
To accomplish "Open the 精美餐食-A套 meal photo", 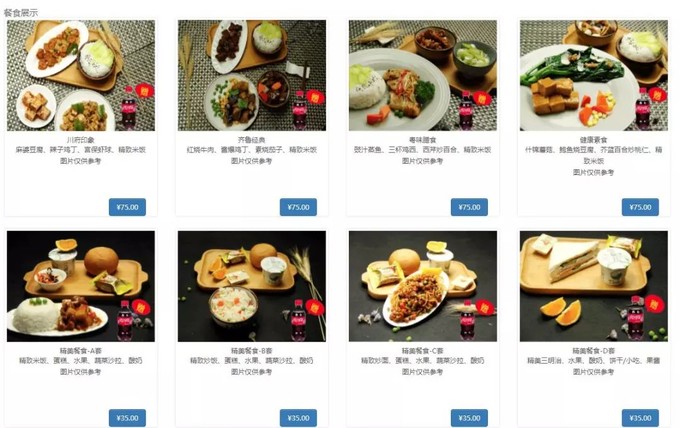I will pyautogui.click(x=80, y=286).
